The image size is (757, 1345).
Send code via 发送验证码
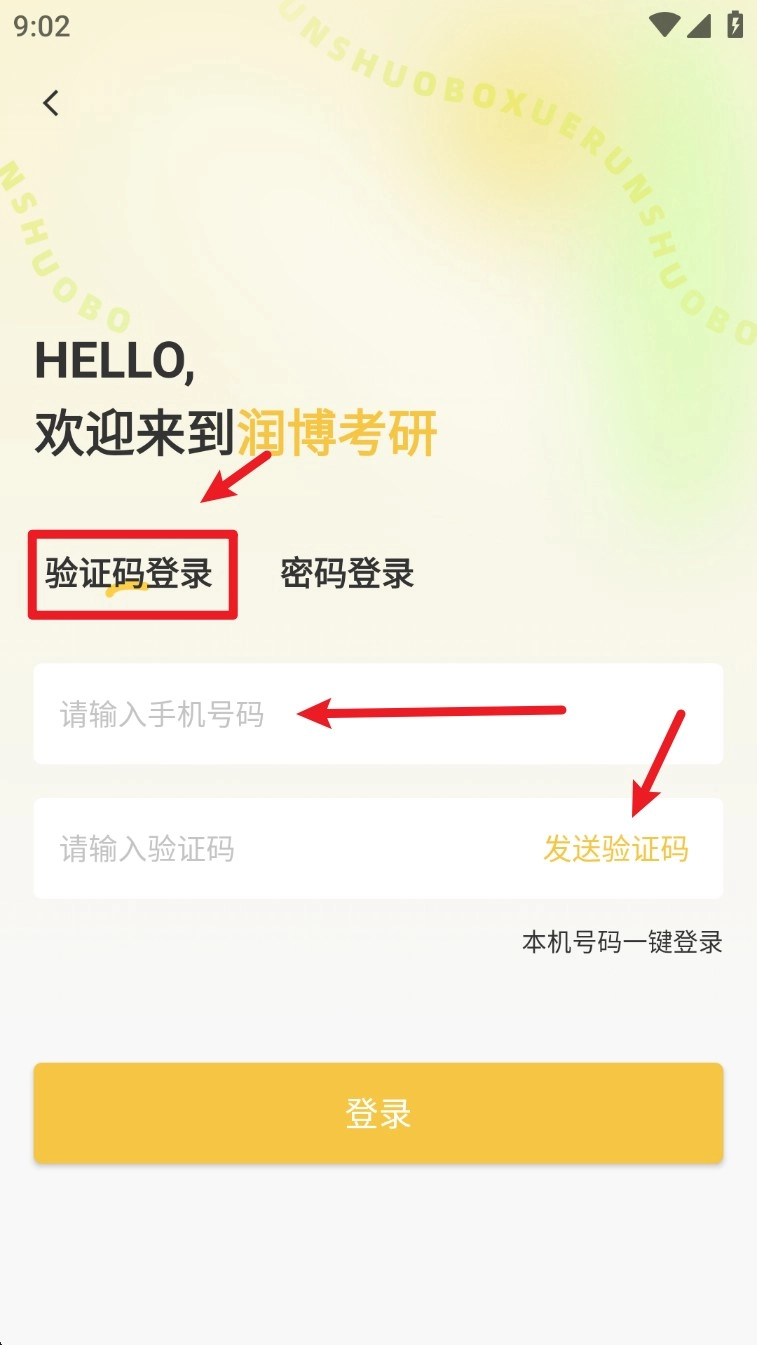coord(615,849)
